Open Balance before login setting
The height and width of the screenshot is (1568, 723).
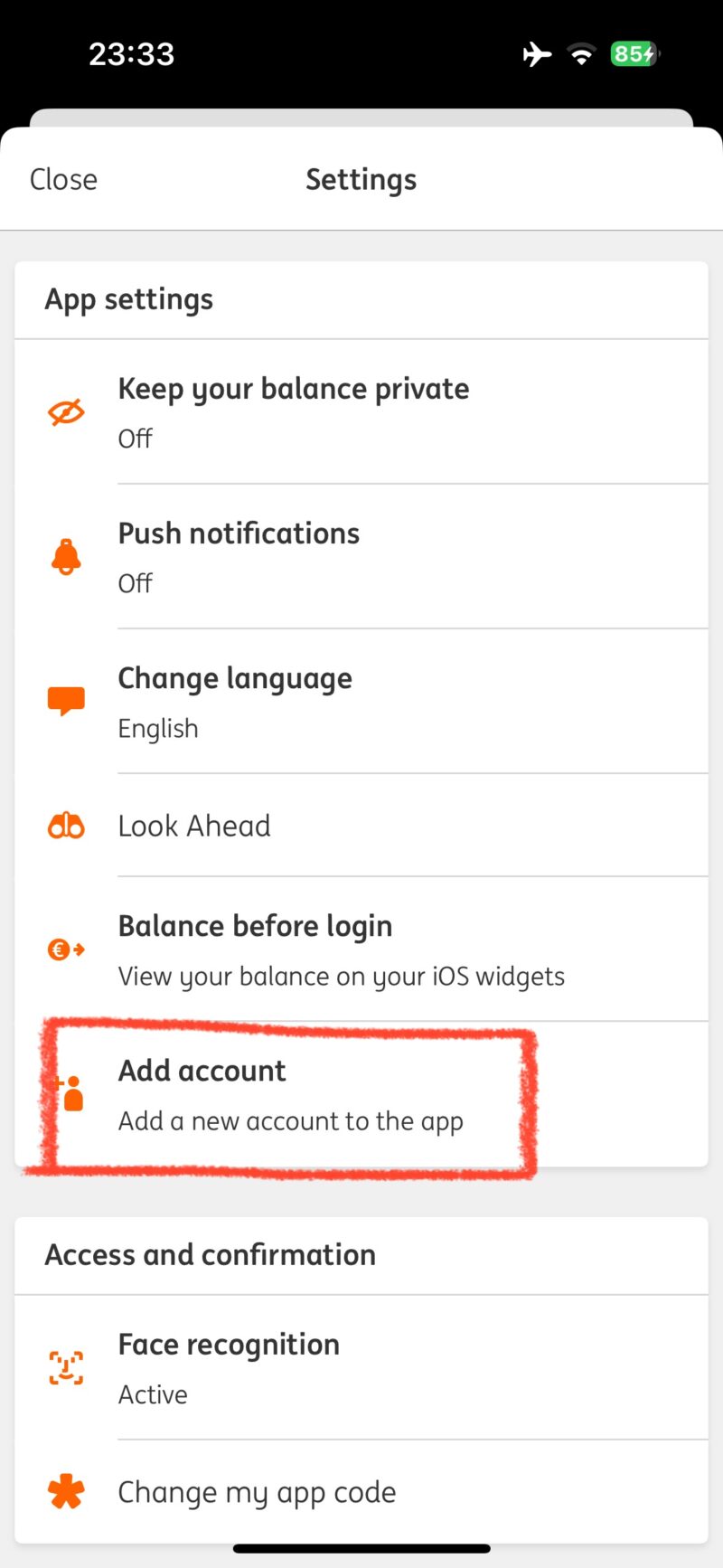coord(361,949)
